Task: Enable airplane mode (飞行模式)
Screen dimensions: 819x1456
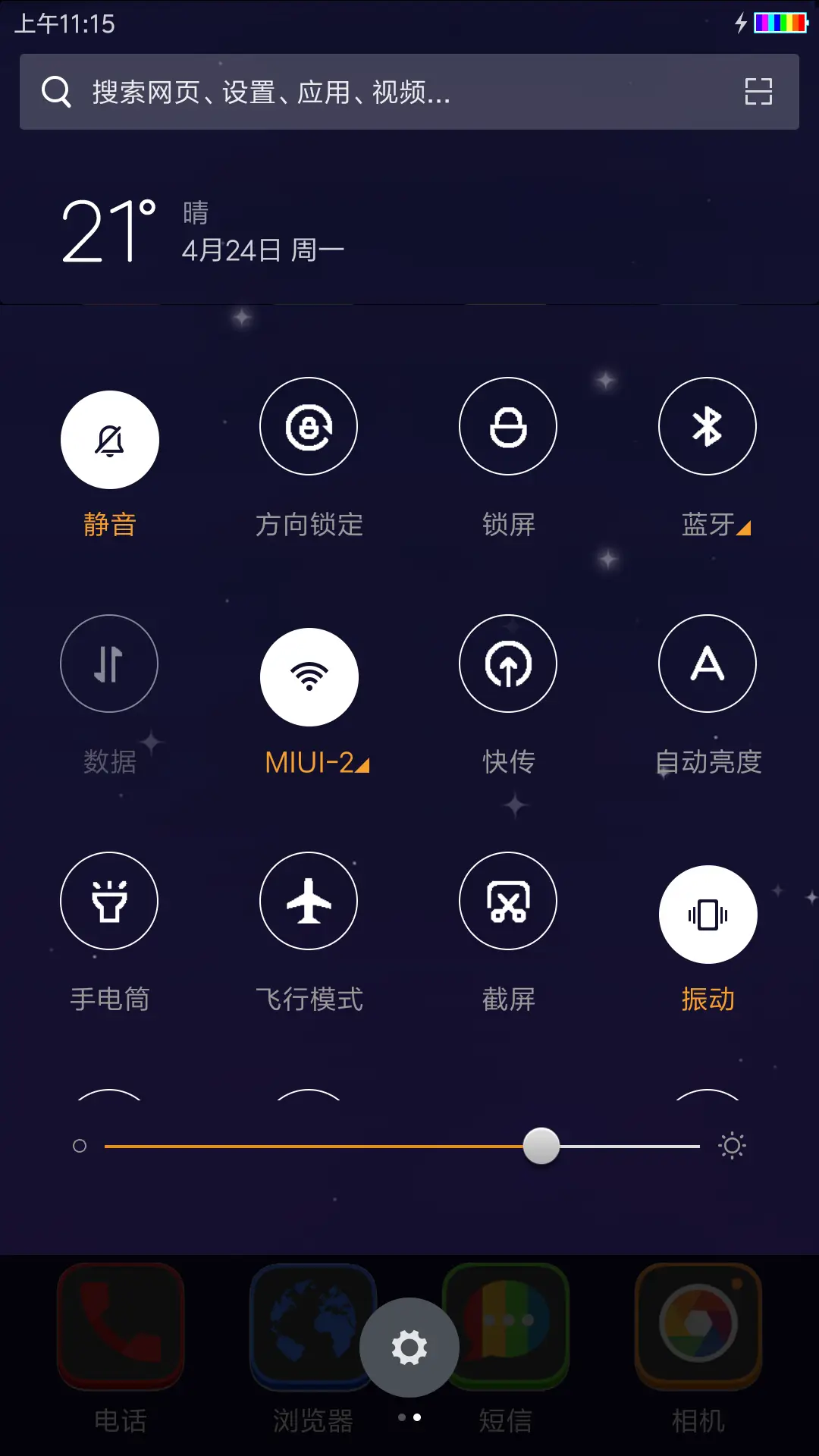Action: [309, 901]
